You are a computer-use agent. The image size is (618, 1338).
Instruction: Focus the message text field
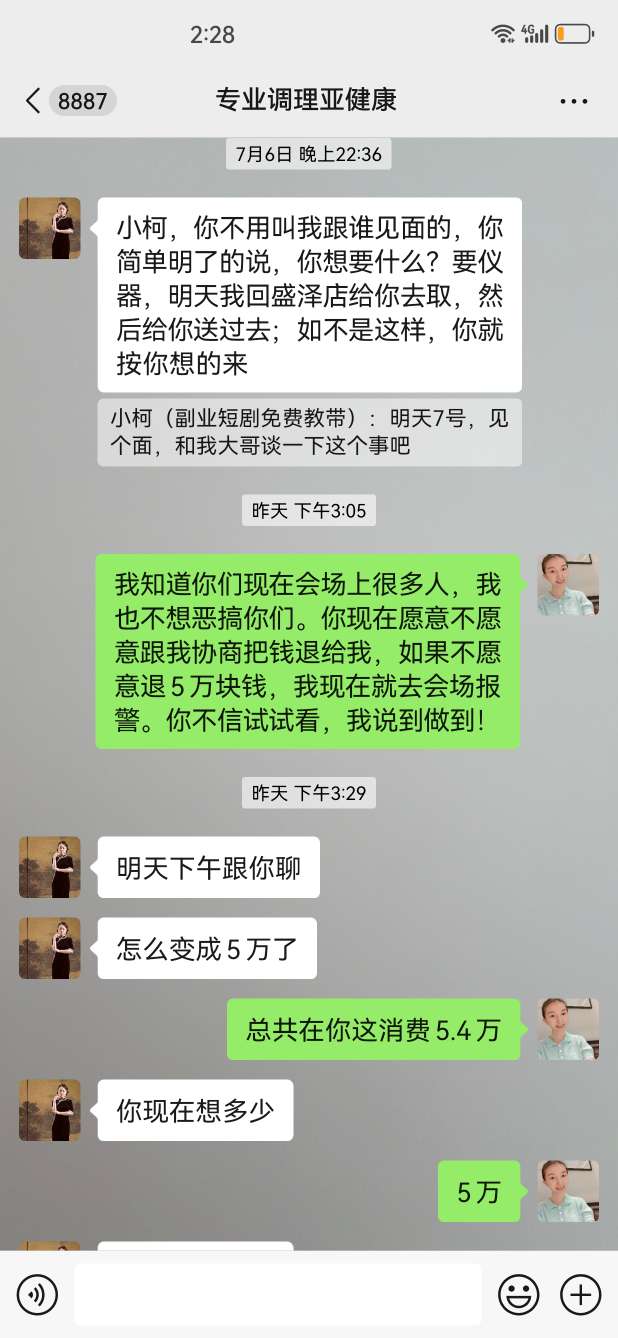click(x=277, y=1295)
